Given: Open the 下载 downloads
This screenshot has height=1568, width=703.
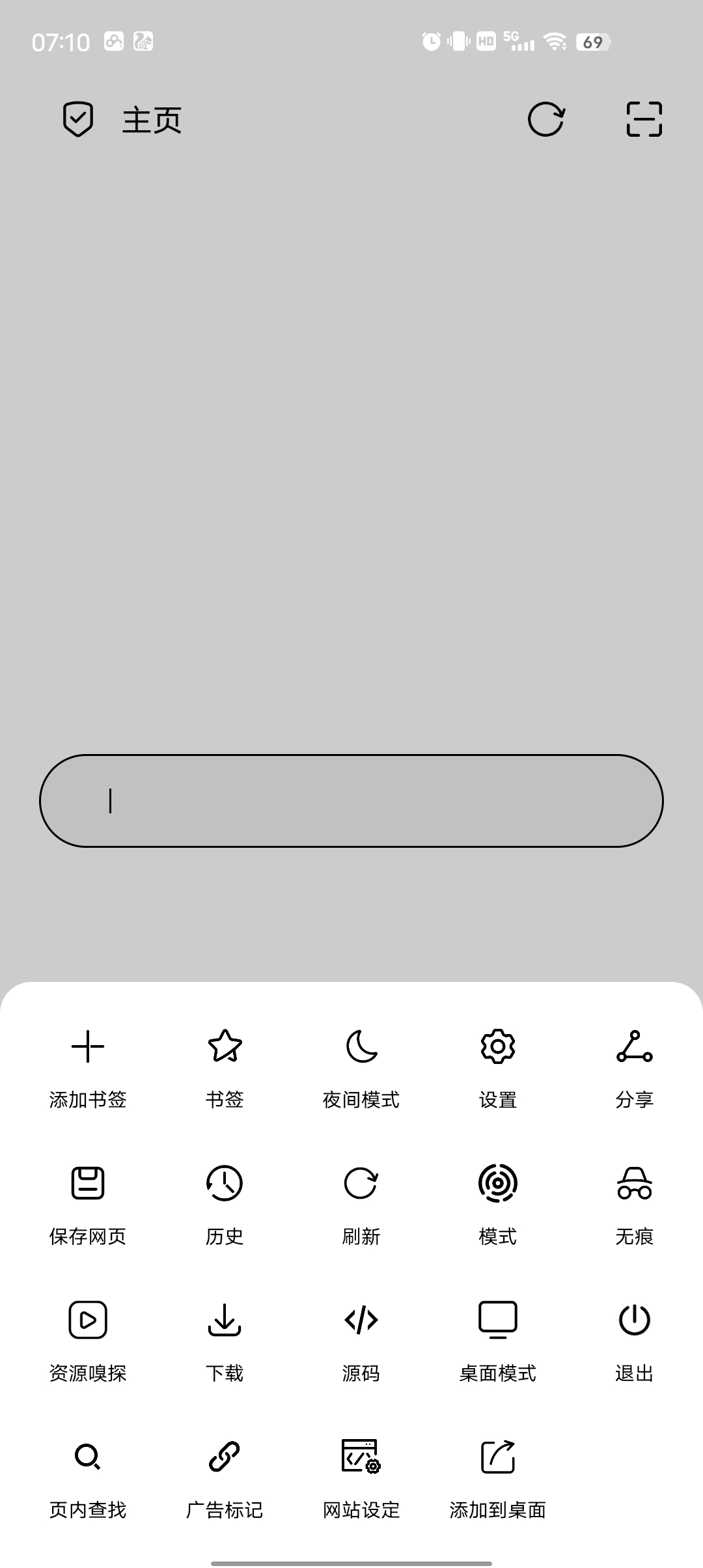Looking at the screenshot, I should click(225, 1341).
